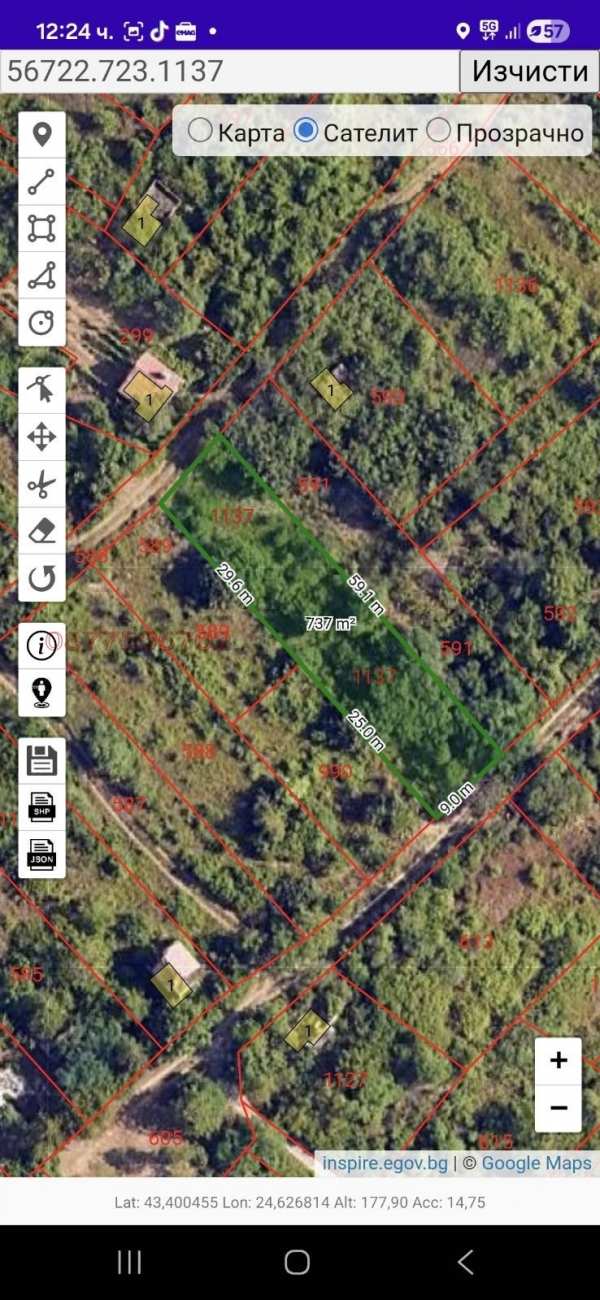
Task: Zoom out with the minus button
Action: click(x=558, y=1108)
